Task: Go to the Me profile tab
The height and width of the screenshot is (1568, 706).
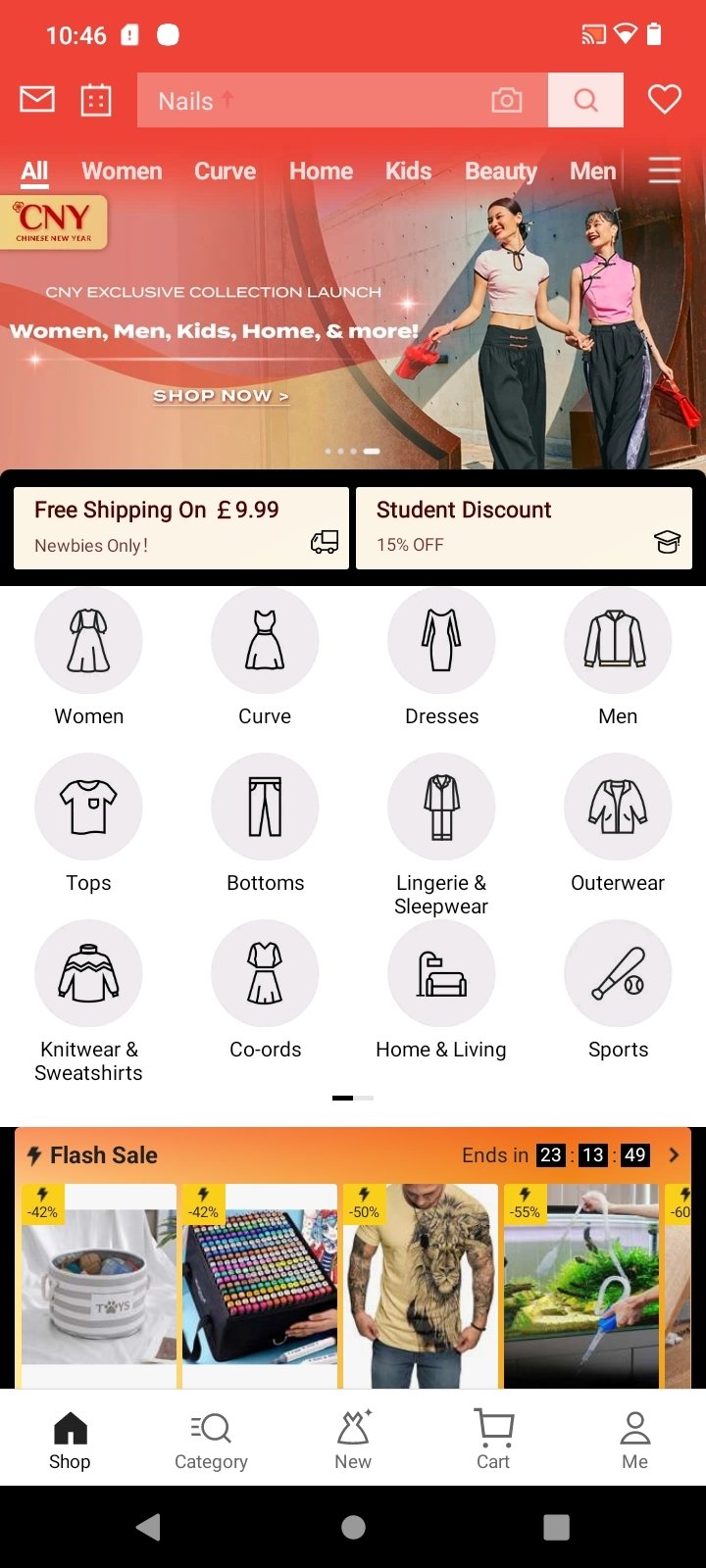Action: [634, 1441]
